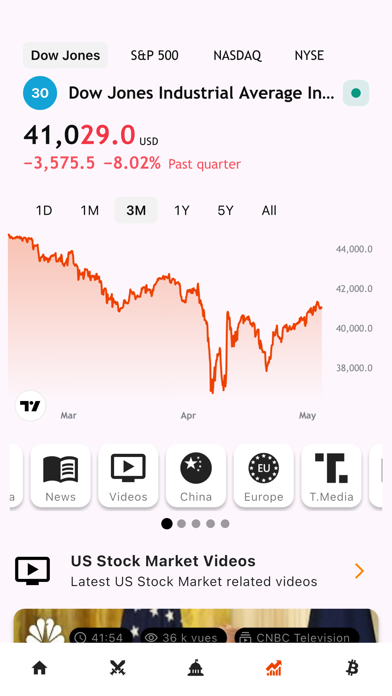Switch chart to 5Y range
Screen dimensions: 392x696
tap(226, 210)
